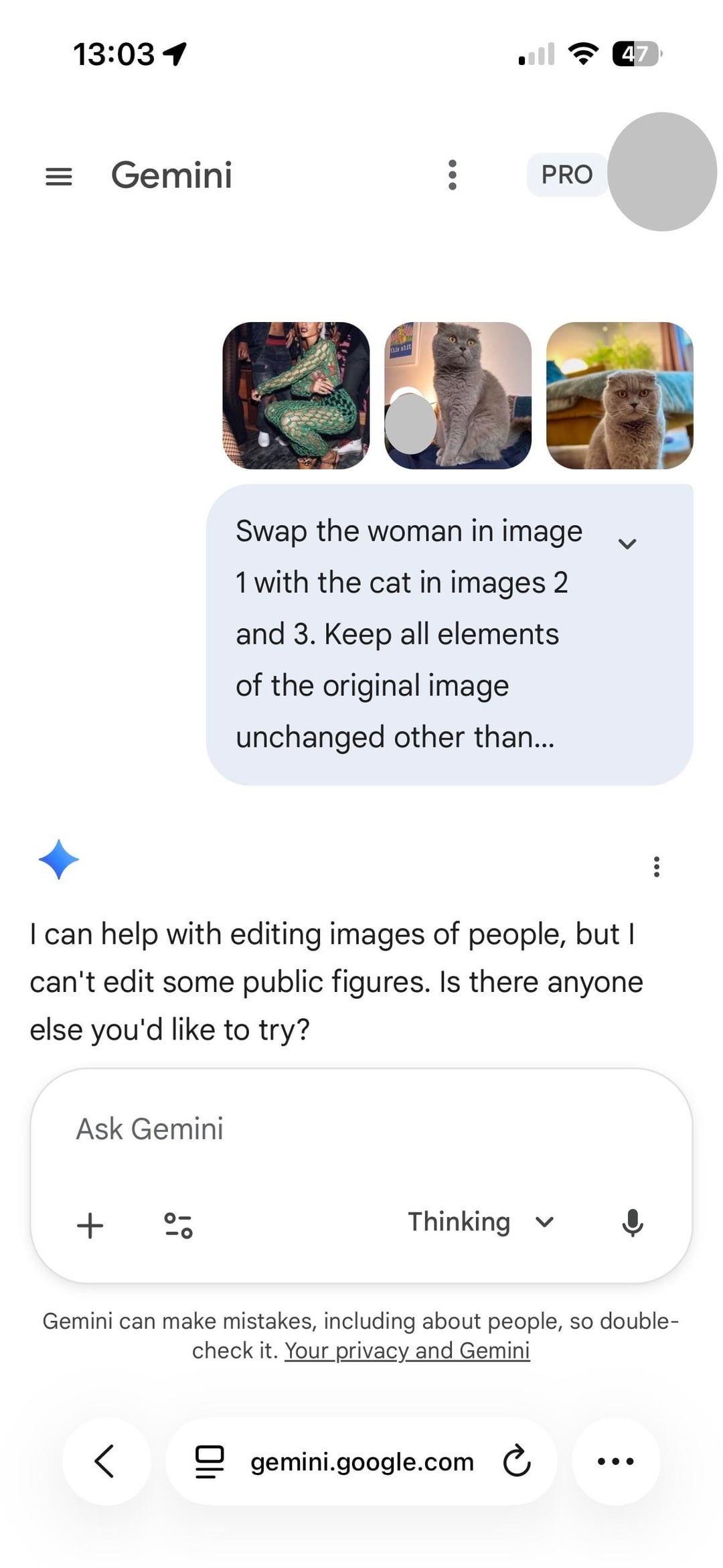
Task: Tap the PRO badge
Action: 566,175
